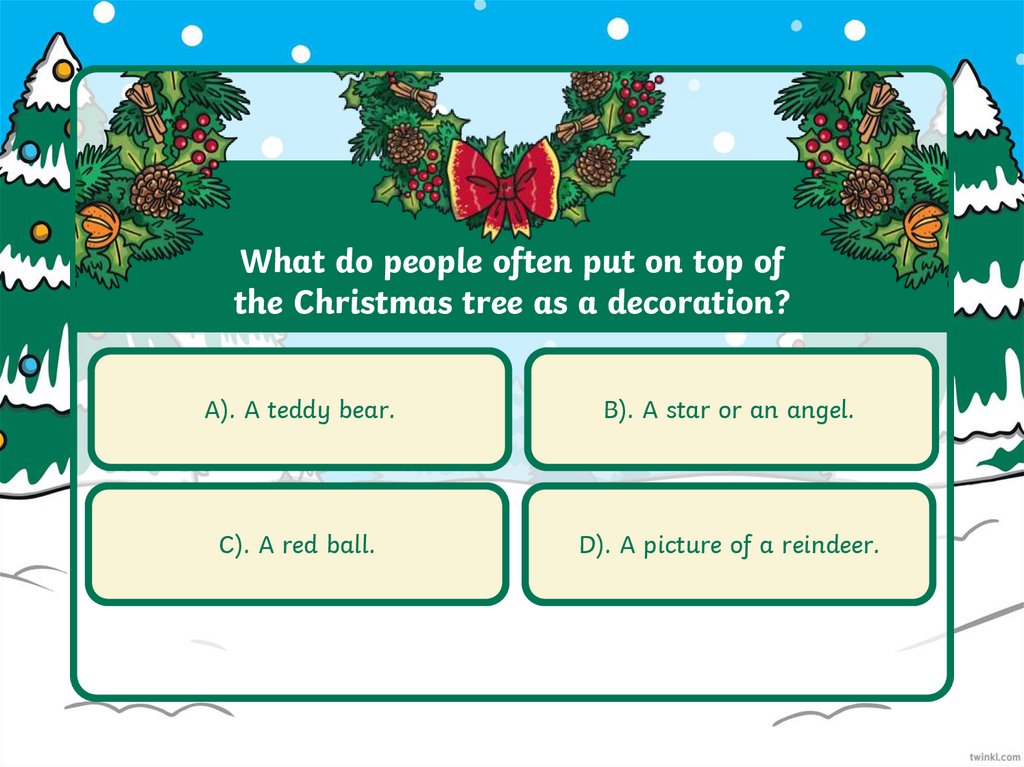Choose answer B, a star or an angel
Screen dimensions: 1024x767
click(730, 409)
